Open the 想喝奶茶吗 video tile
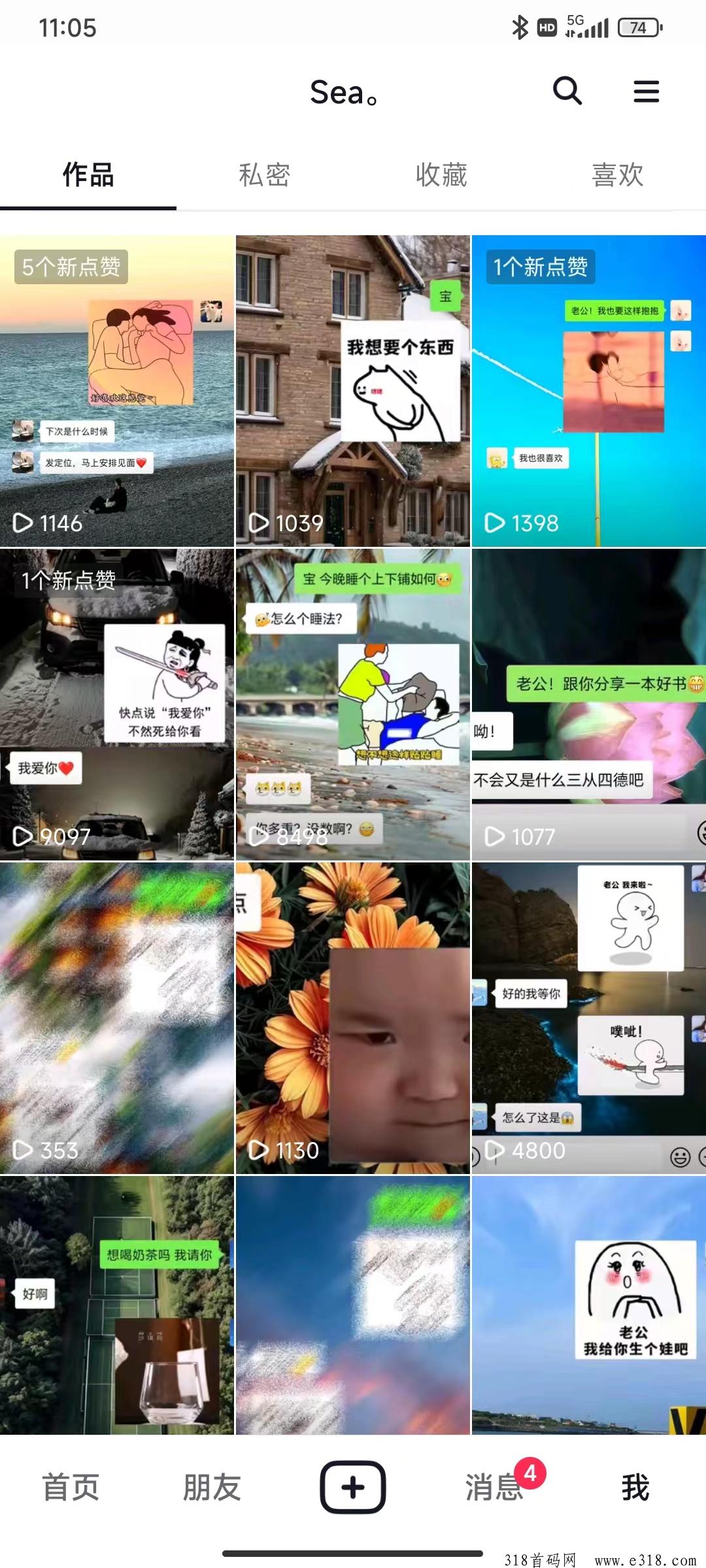Viewport: 706px width, 1568px height. point(117,1305)
